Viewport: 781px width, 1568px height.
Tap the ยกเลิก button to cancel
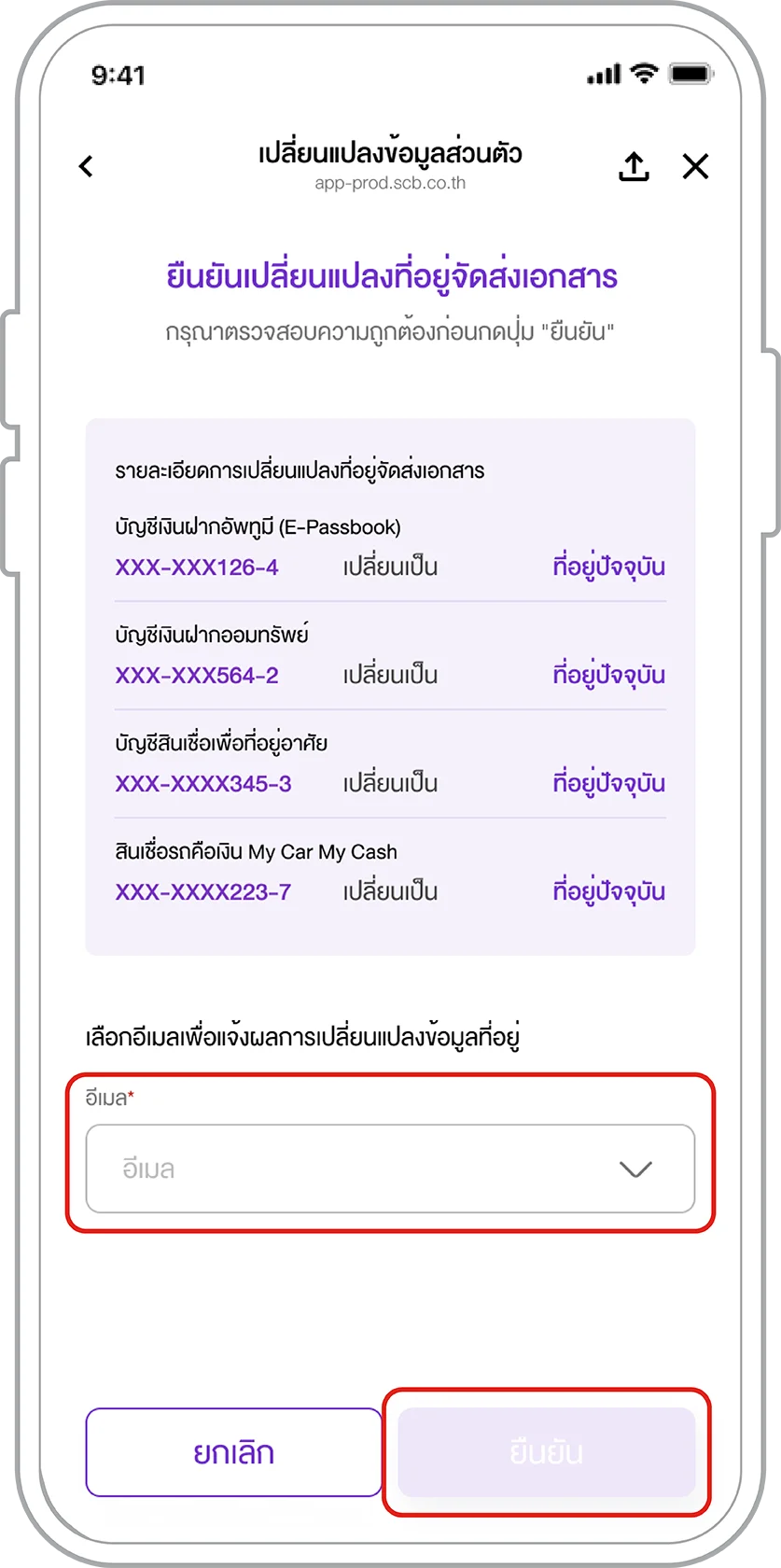tap(233, 1452)
